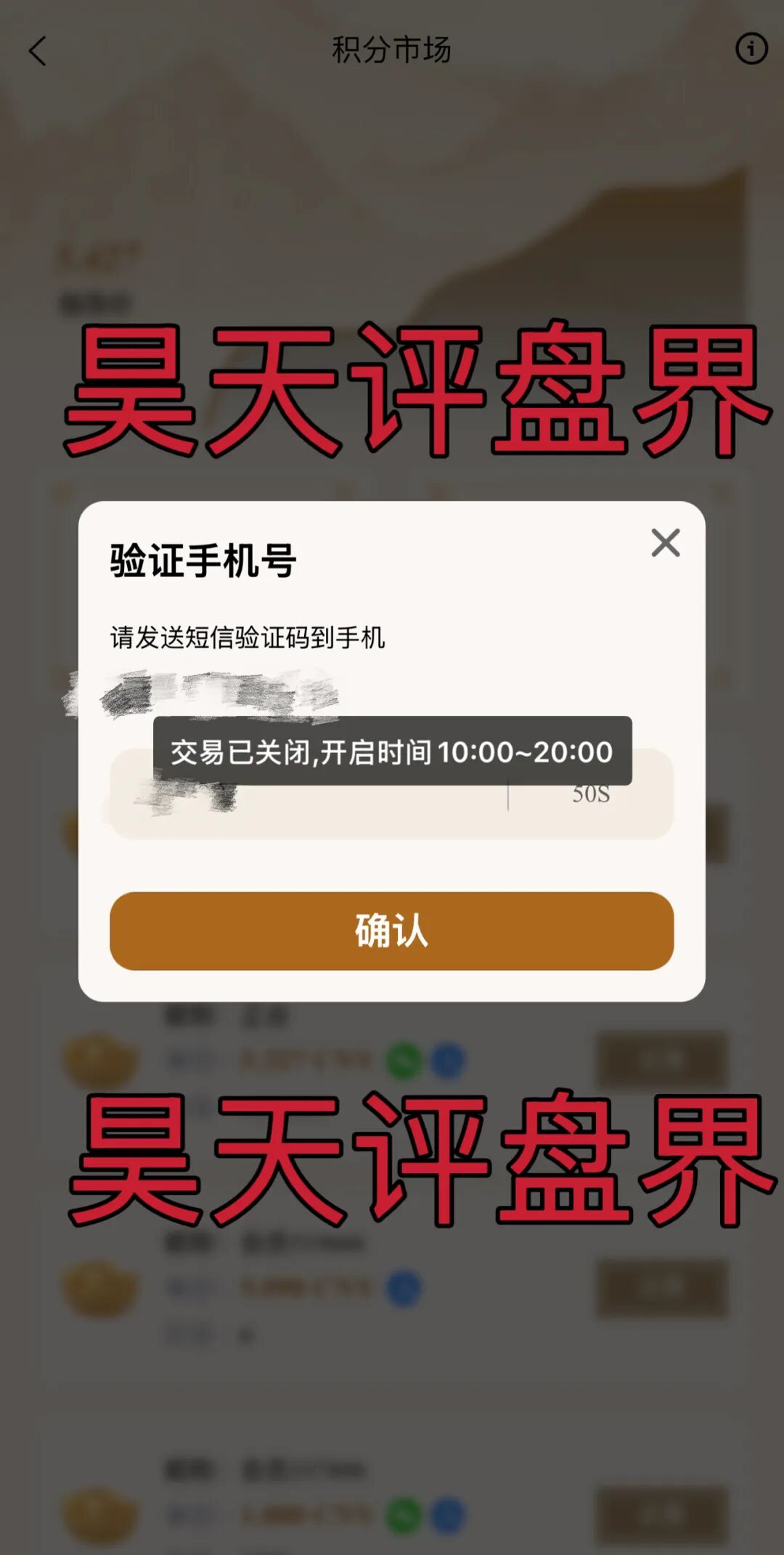Screen dimensions: 784x1555
Task: Go back from 积分市场 page
Action: tap(38, 51)
